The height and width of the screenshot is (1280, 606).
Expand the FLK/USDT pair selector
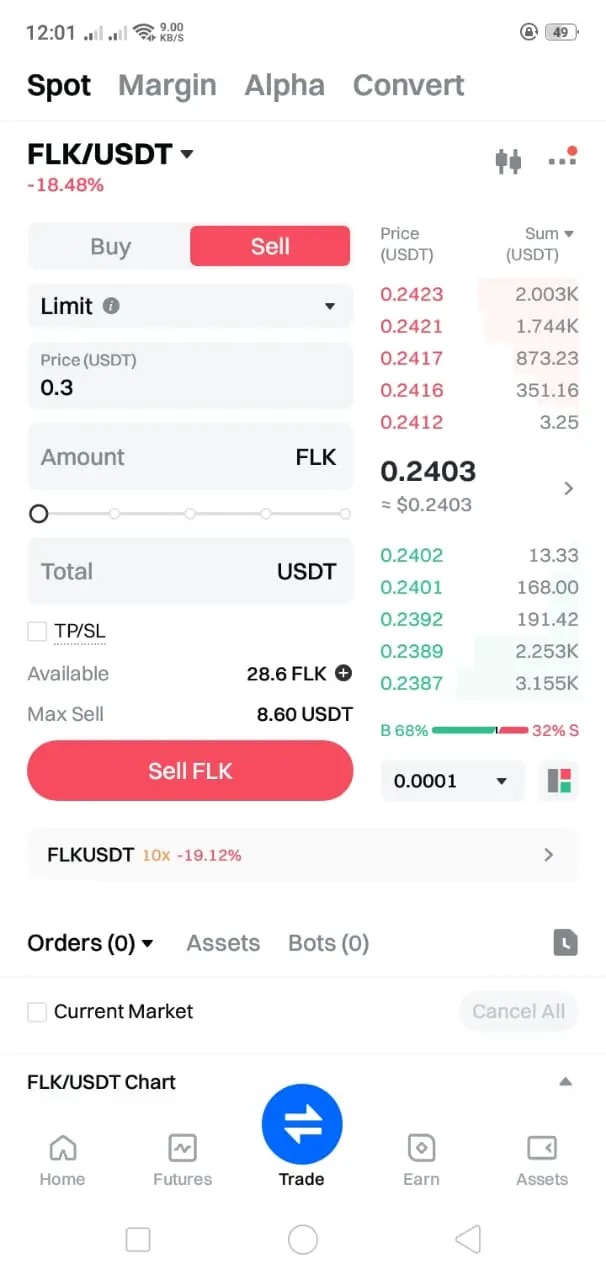pos(110,154)
